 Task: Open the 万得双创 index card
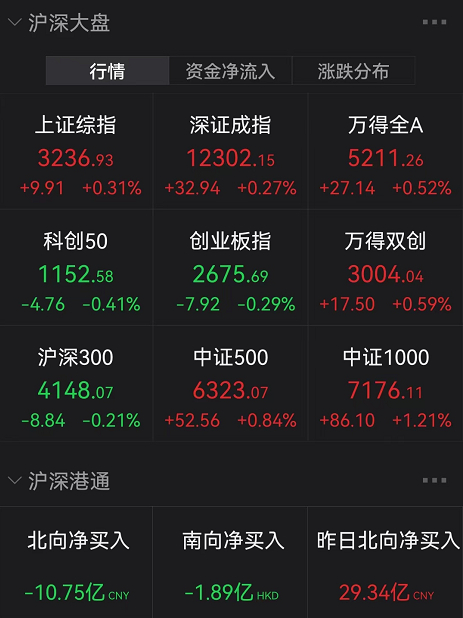pyautogui.click(x=385, y=268)
